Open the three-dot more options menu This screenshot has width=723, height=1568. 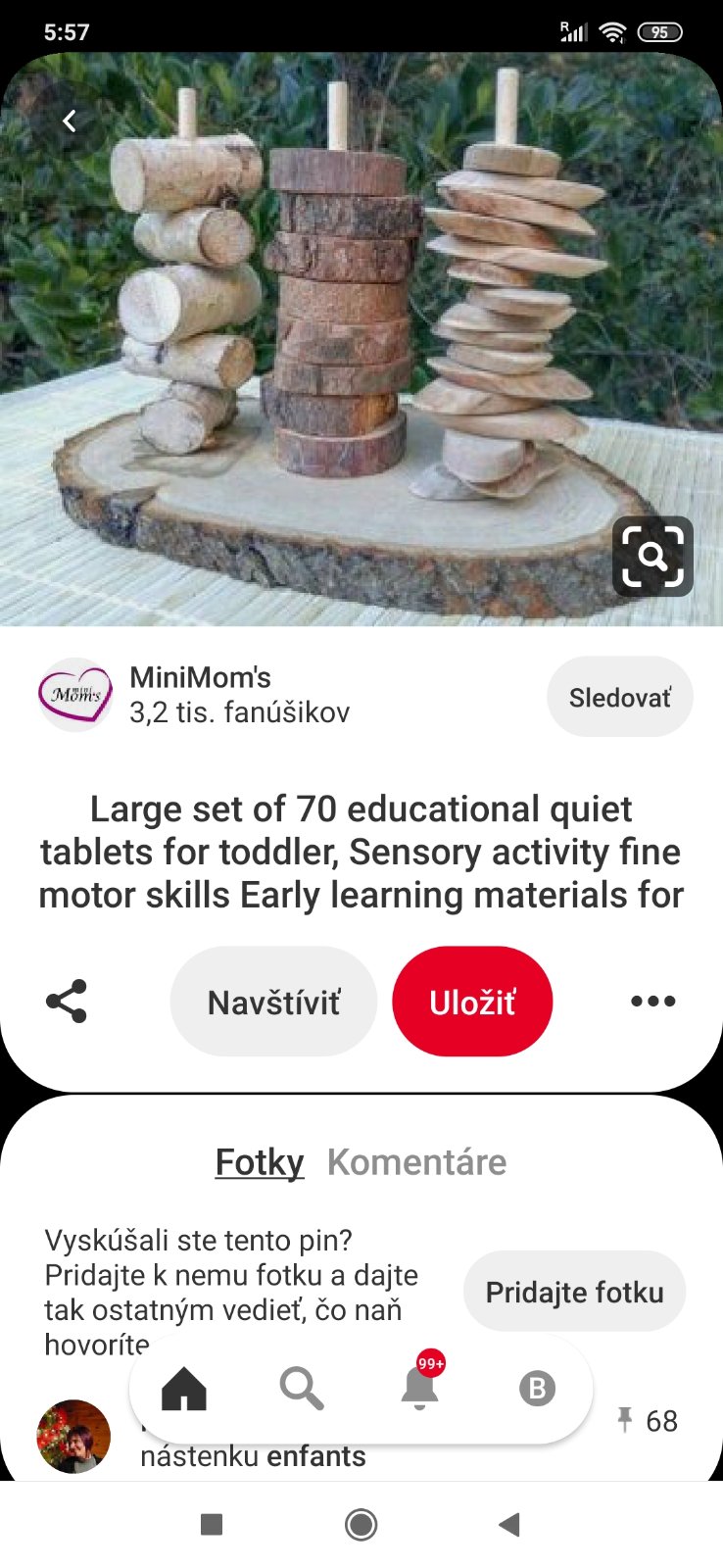tap(652, 1001)
